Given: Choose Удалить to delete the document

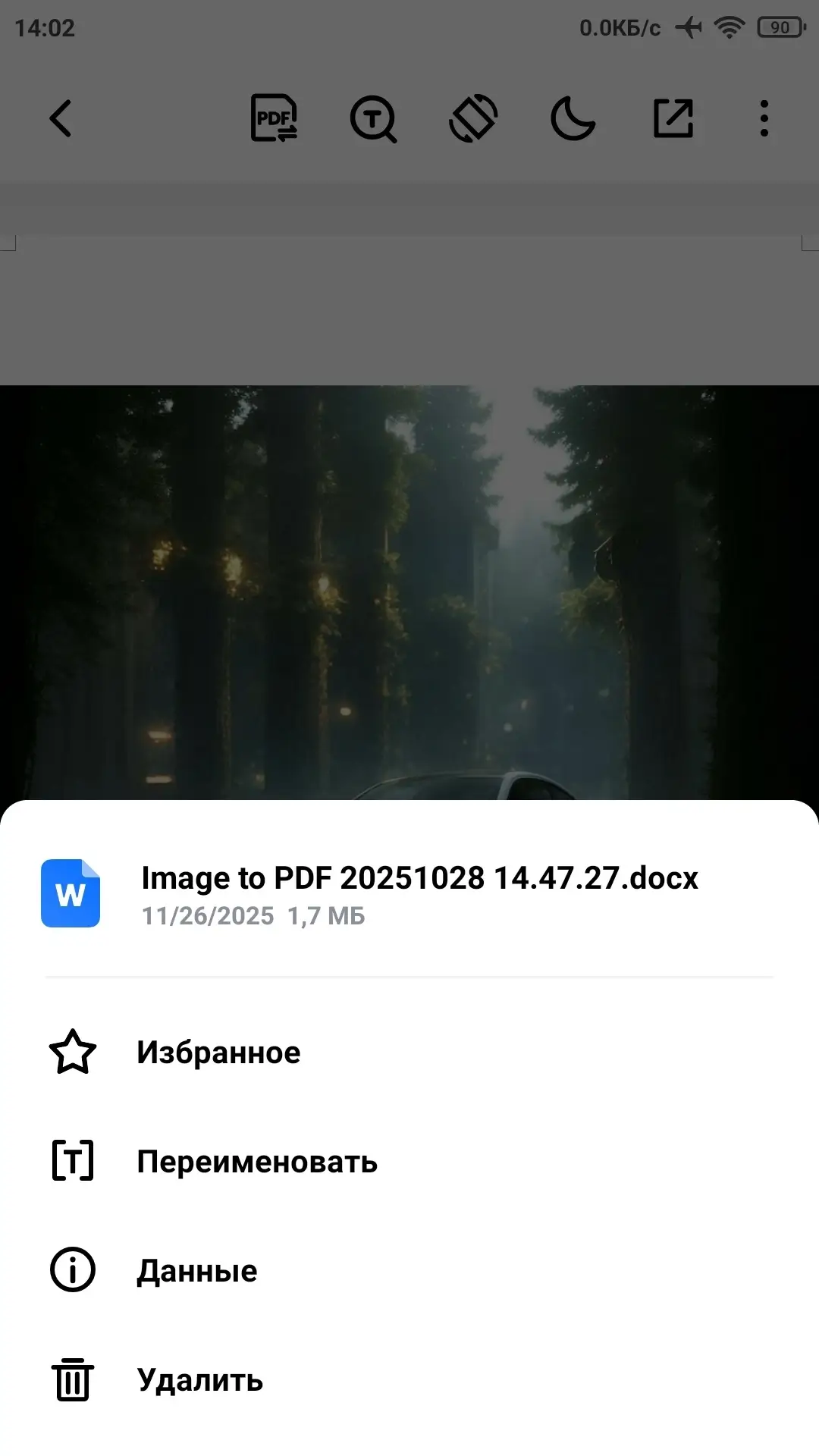Looking at the screenshot, I should tap(199, 1380).
